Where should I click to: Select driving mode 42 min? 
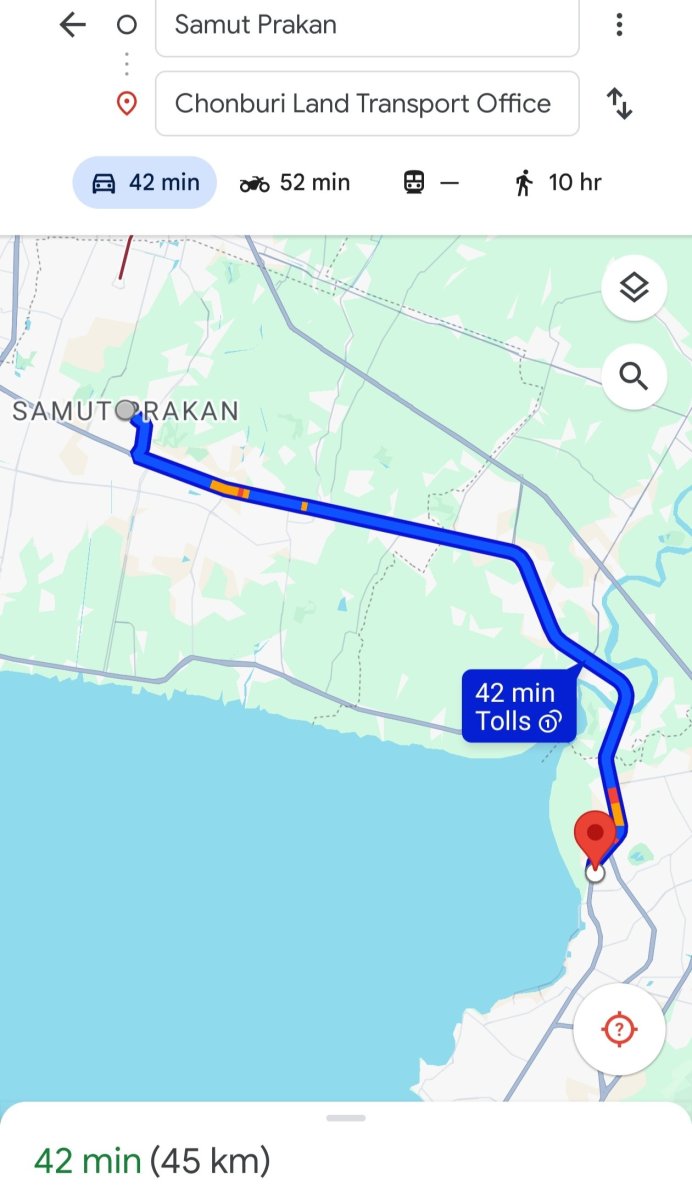click(145, 182)
